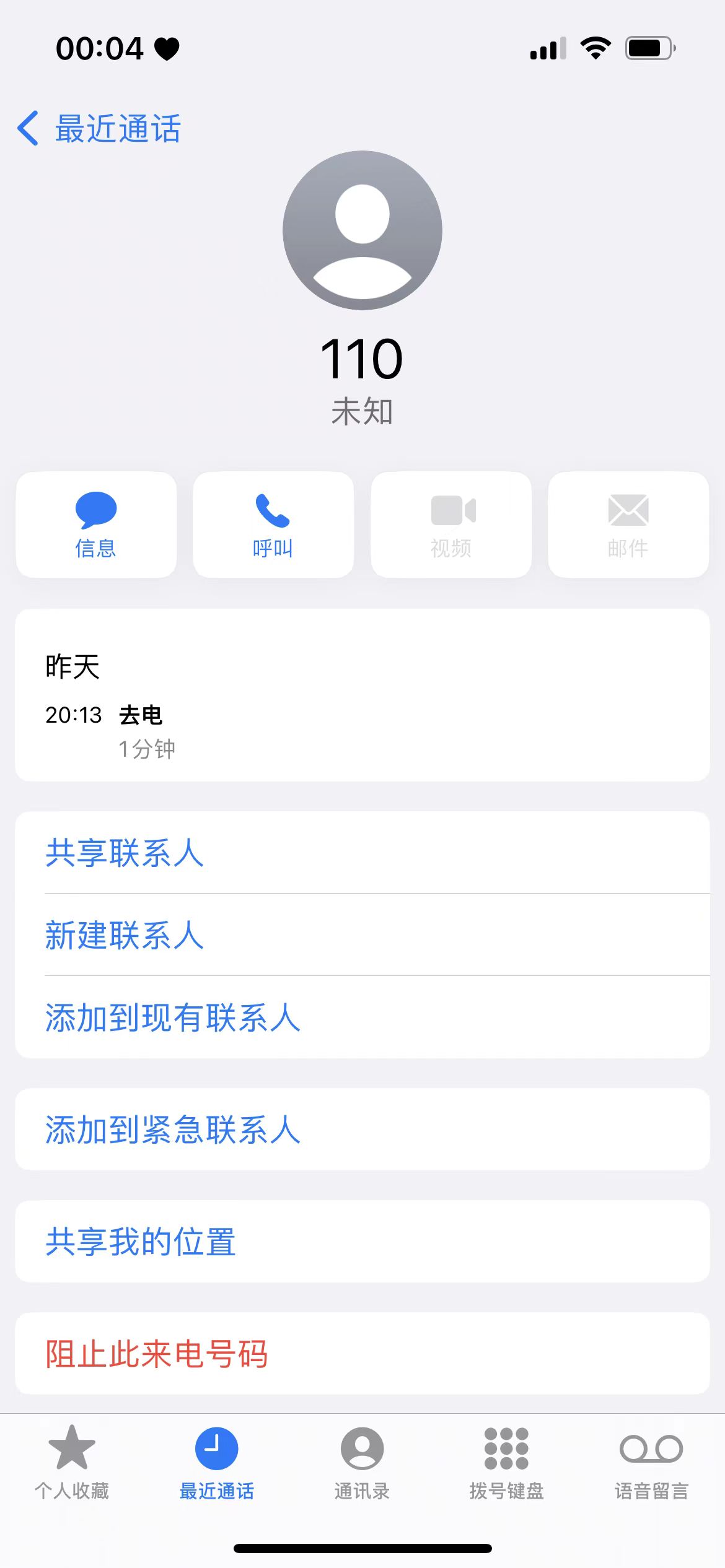Screen dimensions: 725x1568
Task: Choose 新建联系人
Action: click(124, 935)
